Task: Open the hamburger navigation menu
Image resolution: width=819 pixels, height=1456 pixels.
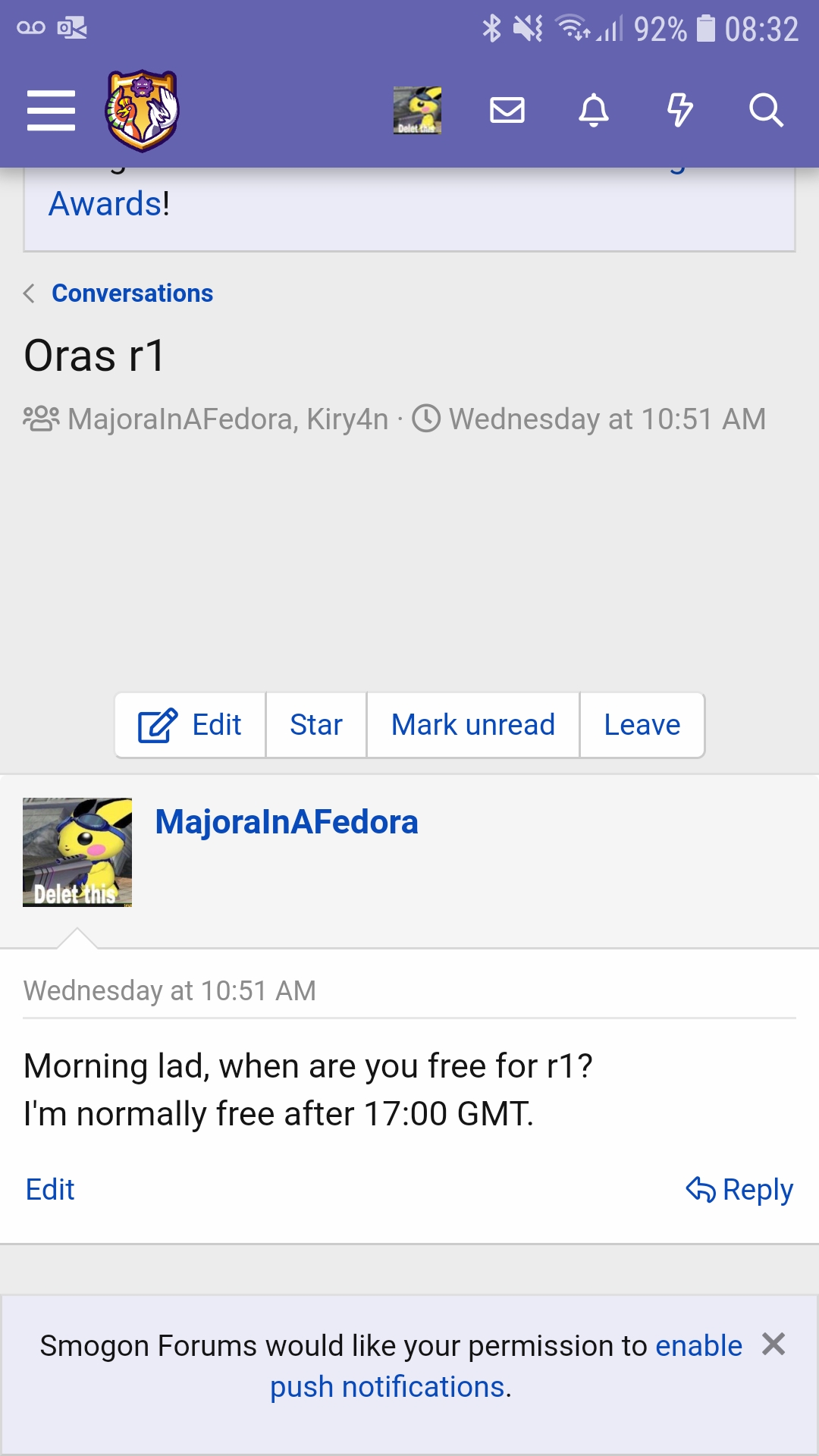Action: tap(51, 111)
